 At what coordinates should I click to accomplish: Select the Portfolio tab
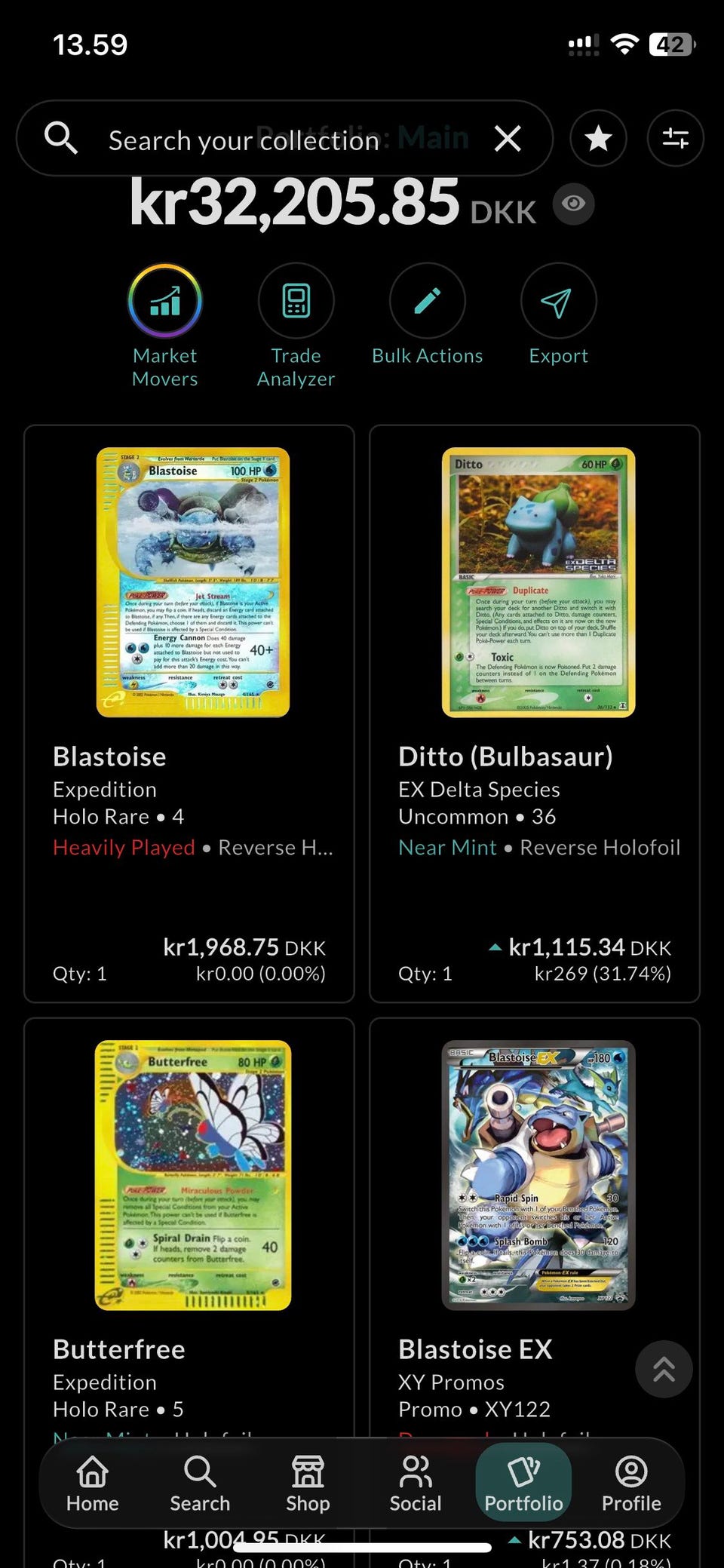[523, 1483]
